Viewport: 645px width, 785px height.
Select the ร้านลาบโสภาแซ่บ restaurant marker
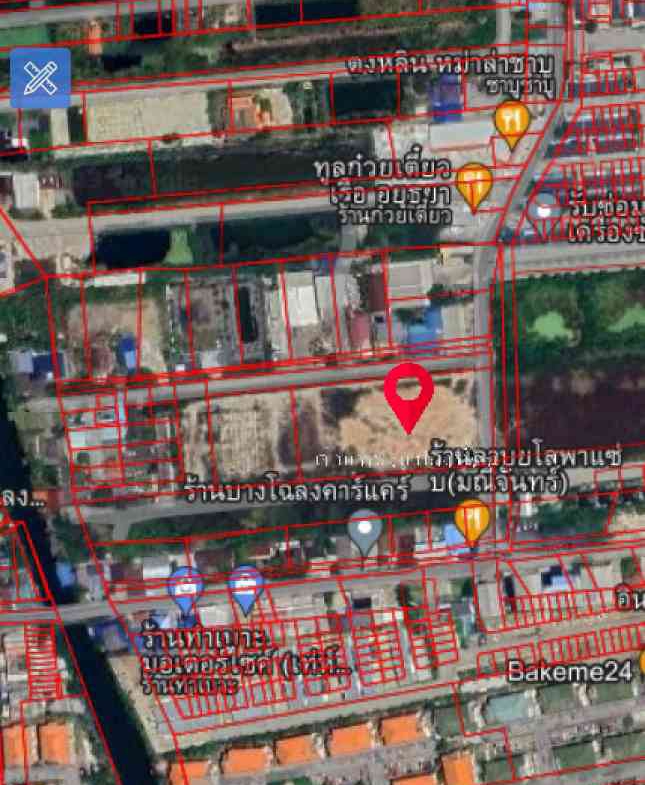472,520
